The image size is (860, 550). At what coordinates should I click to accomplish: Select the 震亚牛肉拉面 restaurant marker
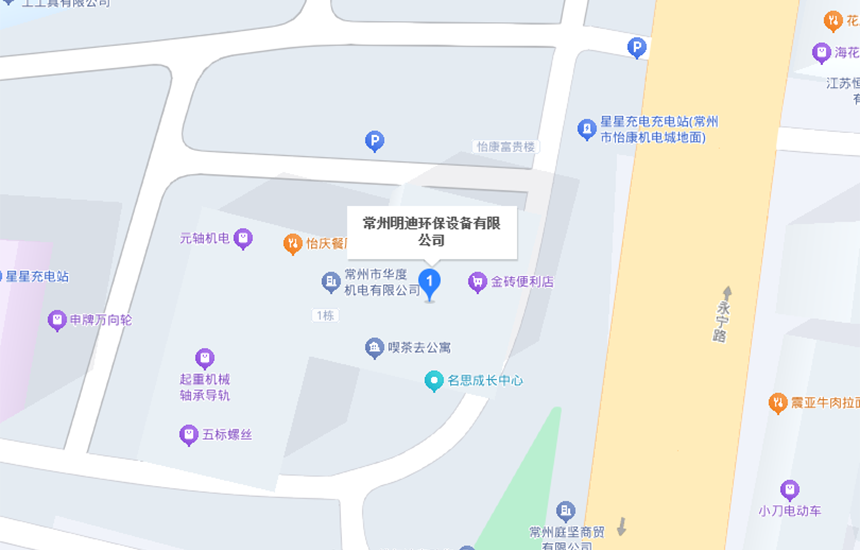pyautogui.click(x=777, y=403)
